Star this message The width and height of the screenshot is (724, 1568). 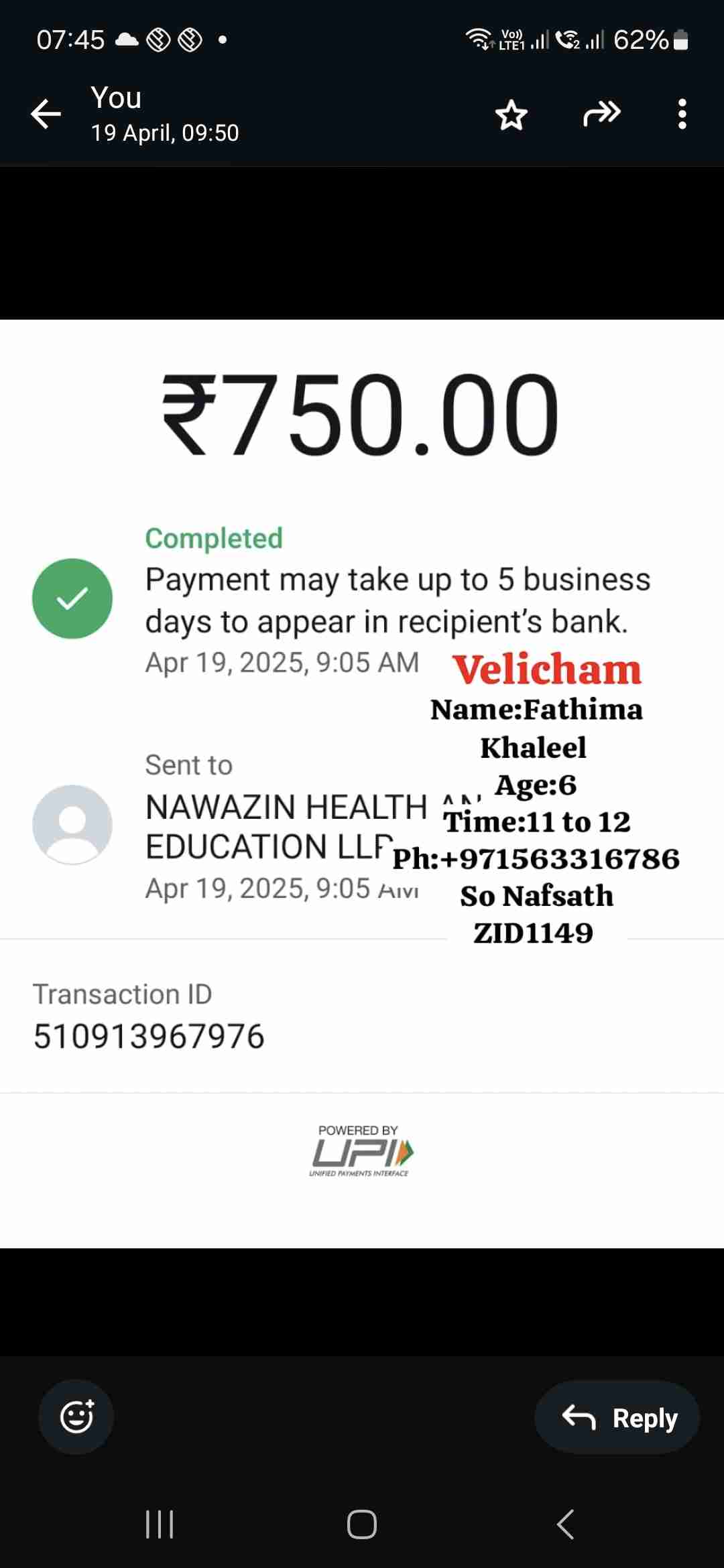(511, 115)
